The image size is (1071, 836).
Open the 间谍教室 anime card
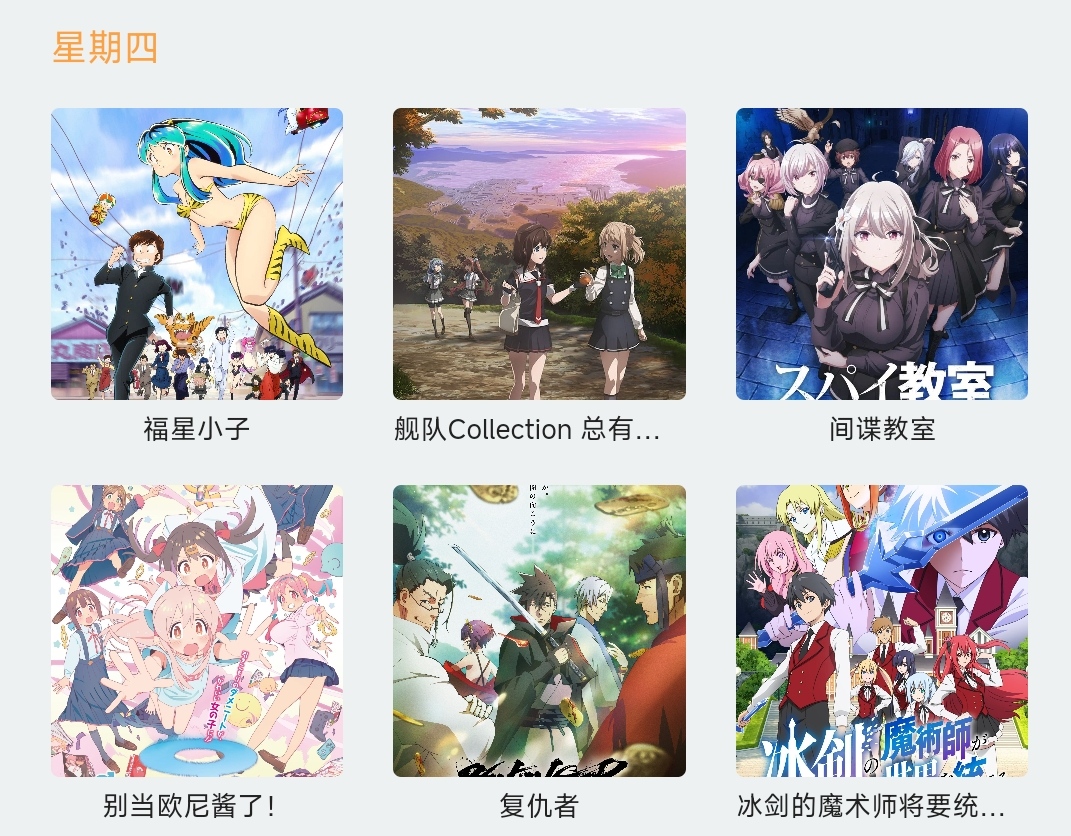[881, 254]
